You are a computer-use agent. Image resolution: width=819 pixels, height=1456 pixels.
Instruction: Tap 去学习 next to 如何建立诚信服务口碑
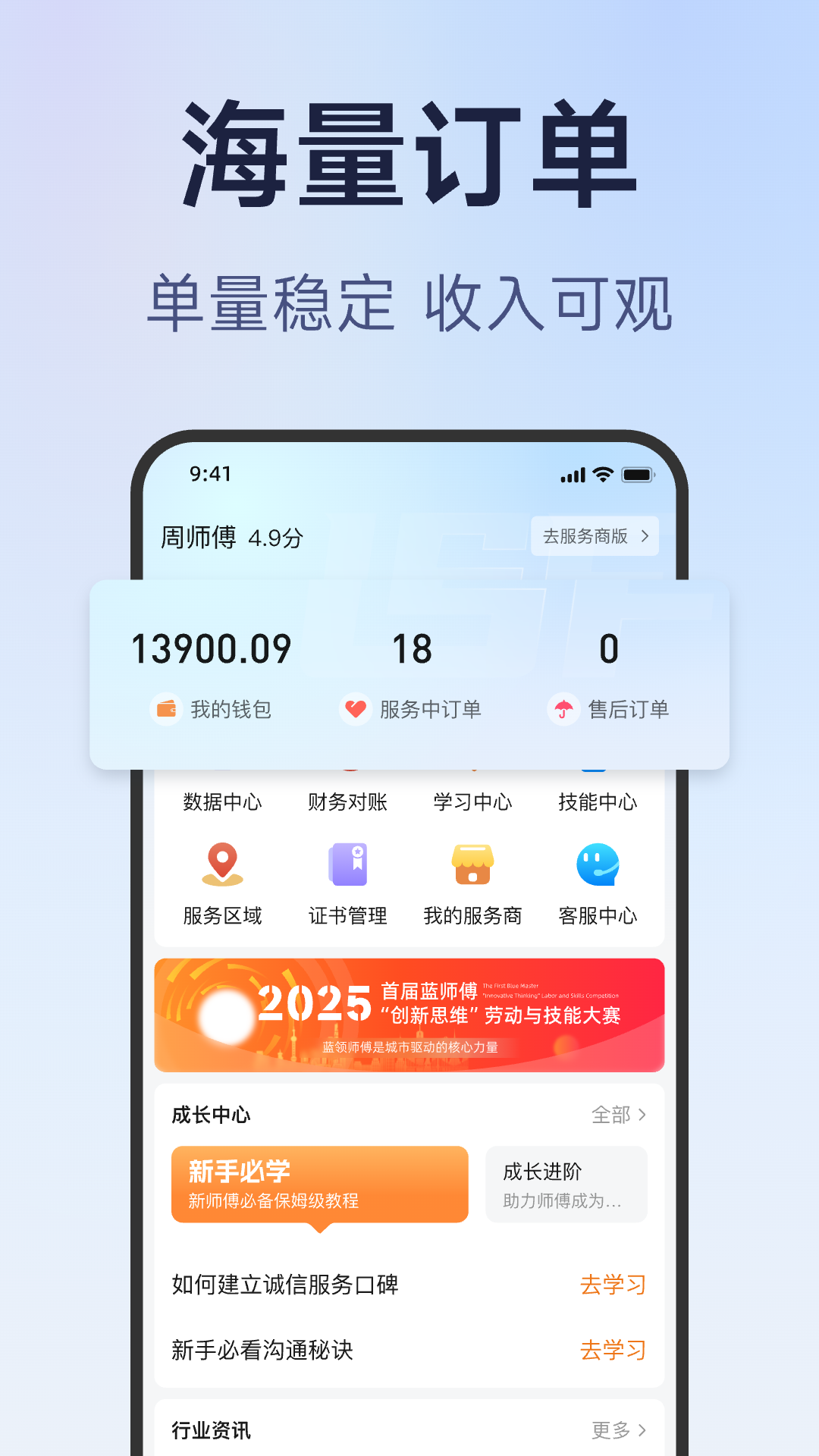pos(611,1284)
